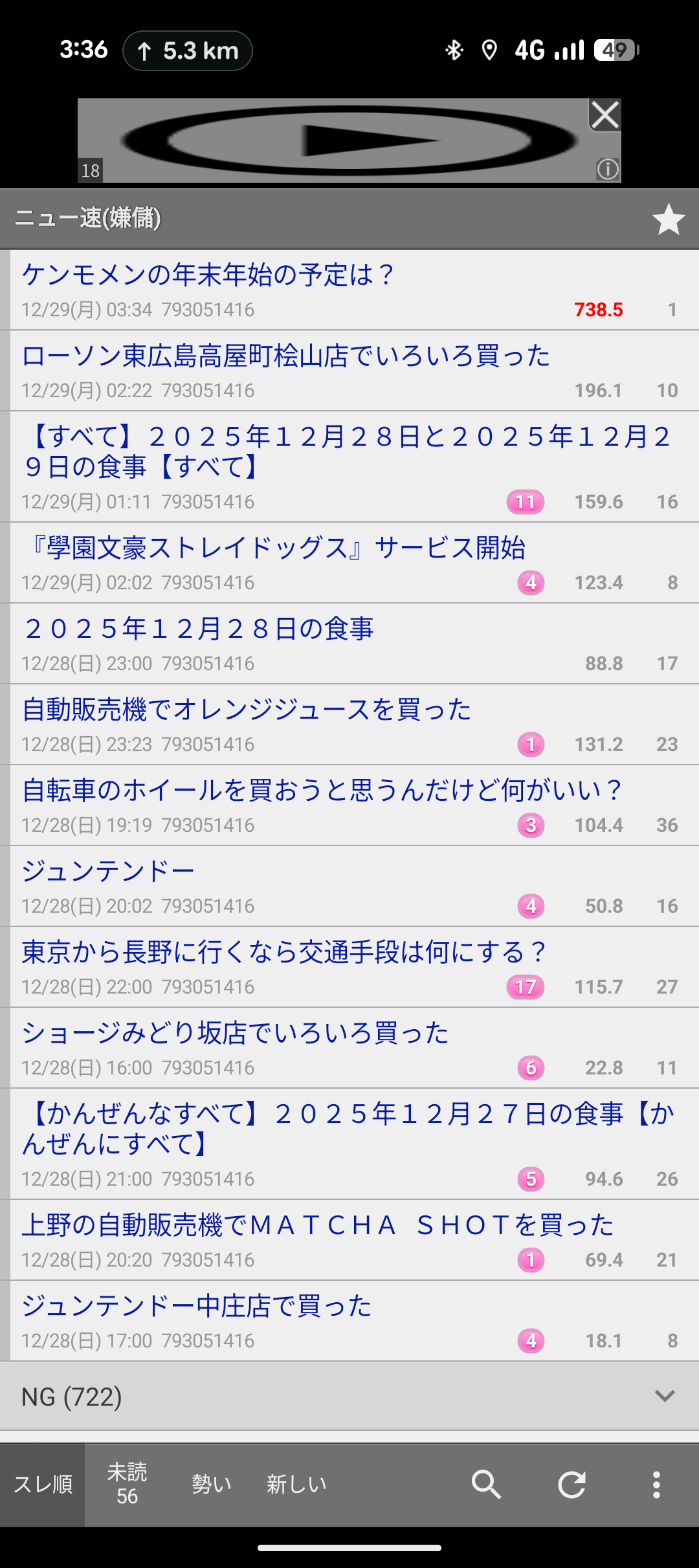Viewport: 699px width, 1568px height.
Task: Favorite the ニュー速(嫌儲) board with star
Action: coord(668,219)
